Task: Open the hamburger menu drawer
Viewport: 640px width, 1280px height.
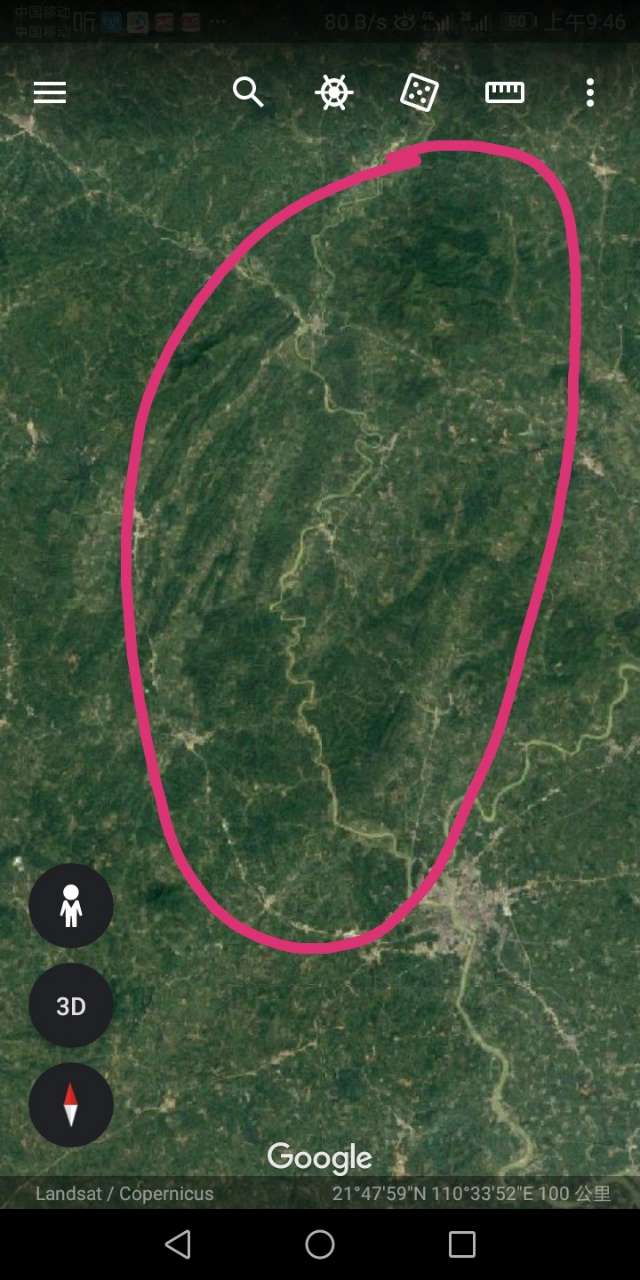Action: (50, 93)
